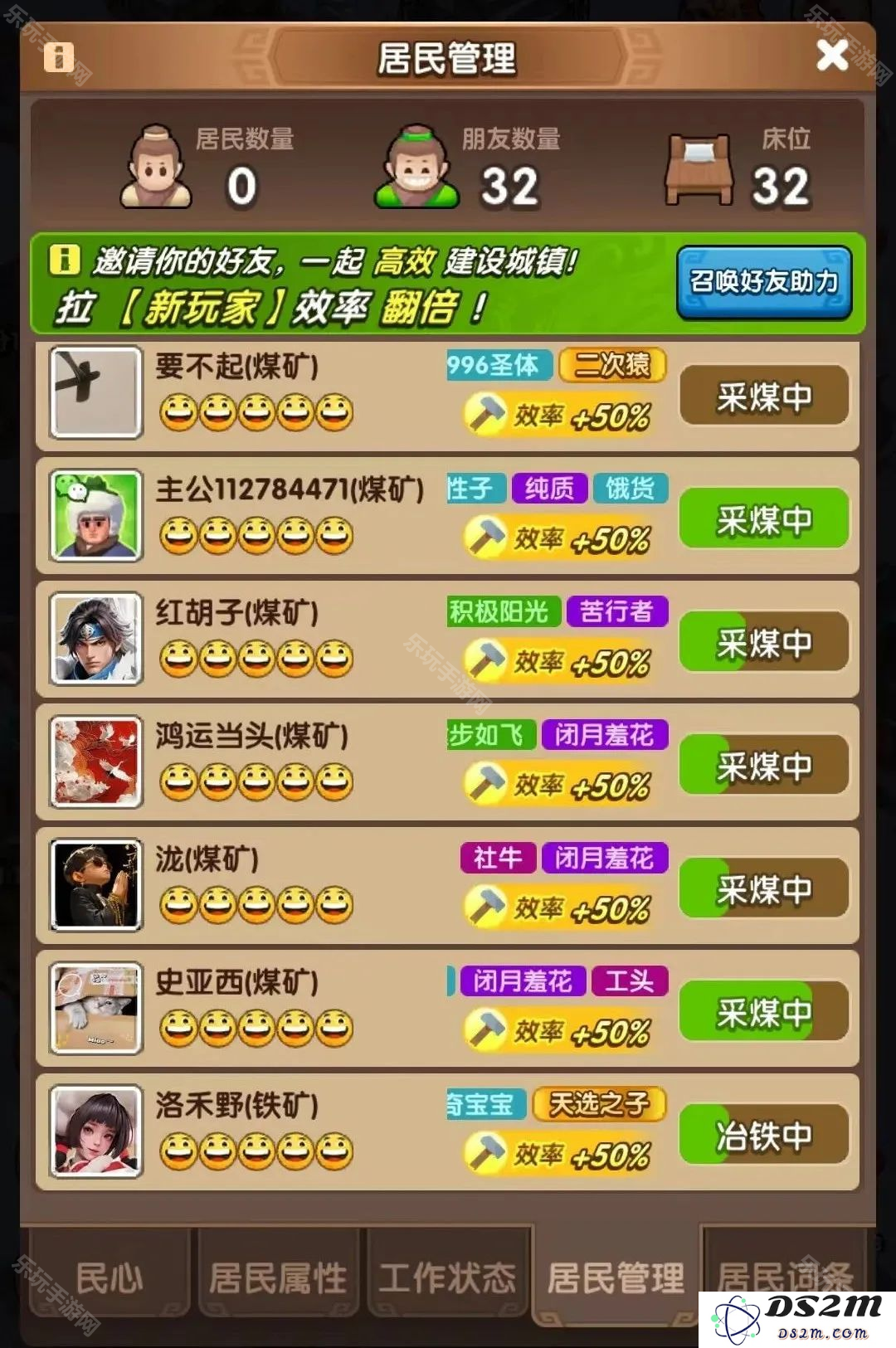
Task: Tap the 二次猿 trait tag
Action: (x=612, y=365)
